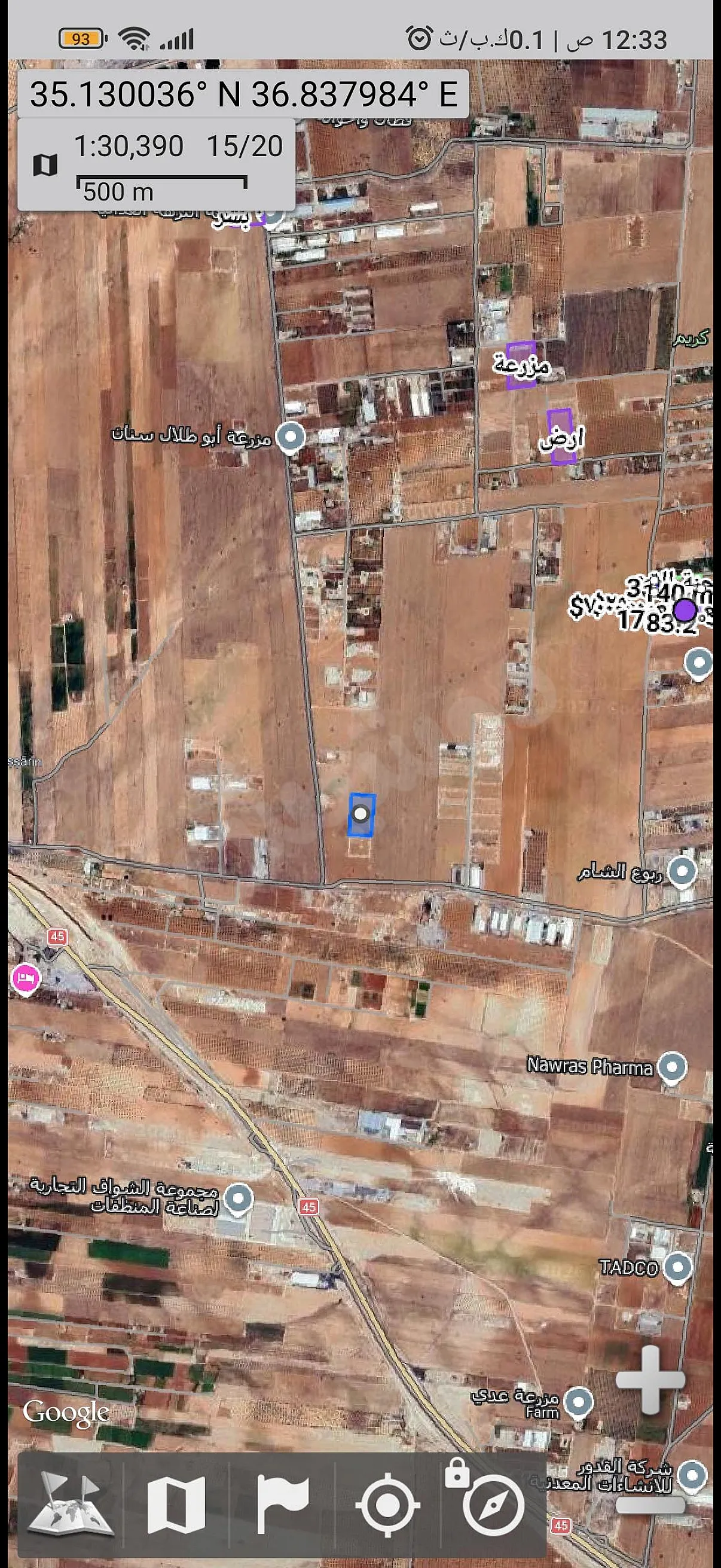Select the blue-outlined parcel marker
This screenshot has width=721, height=1568.
[362, 814]
